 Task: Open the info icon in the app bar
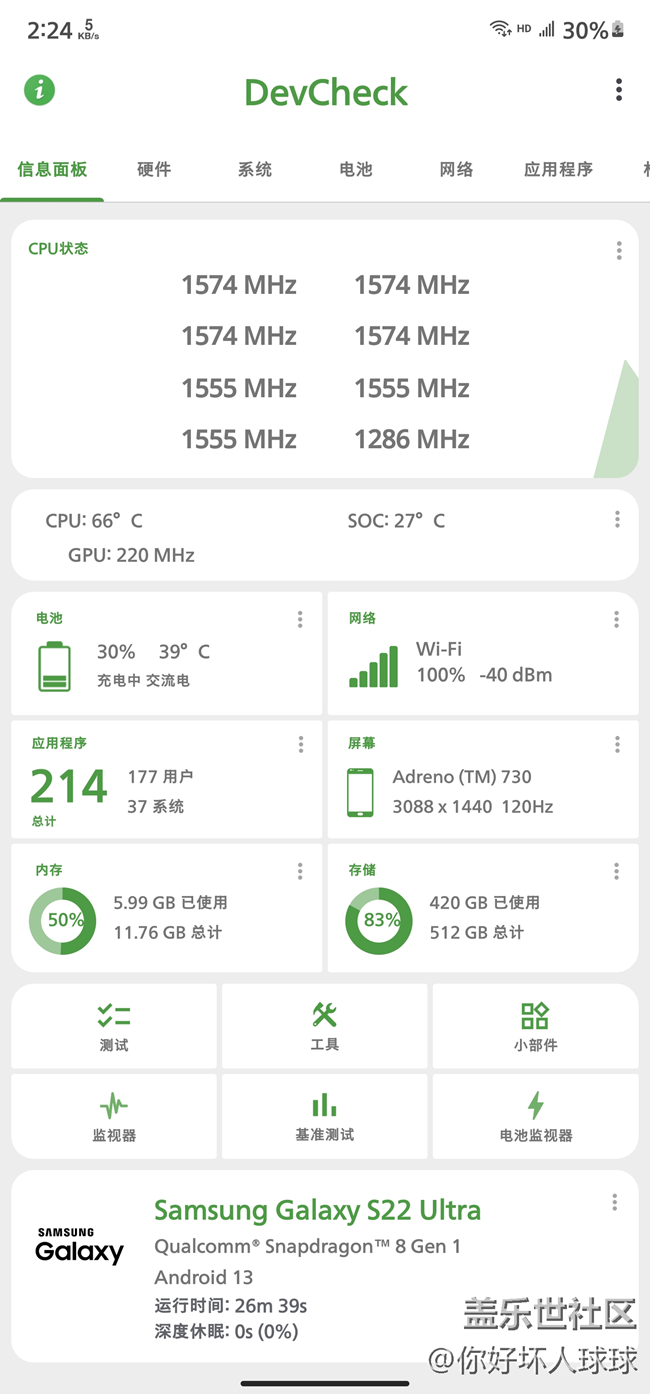[x=40, y=90]
